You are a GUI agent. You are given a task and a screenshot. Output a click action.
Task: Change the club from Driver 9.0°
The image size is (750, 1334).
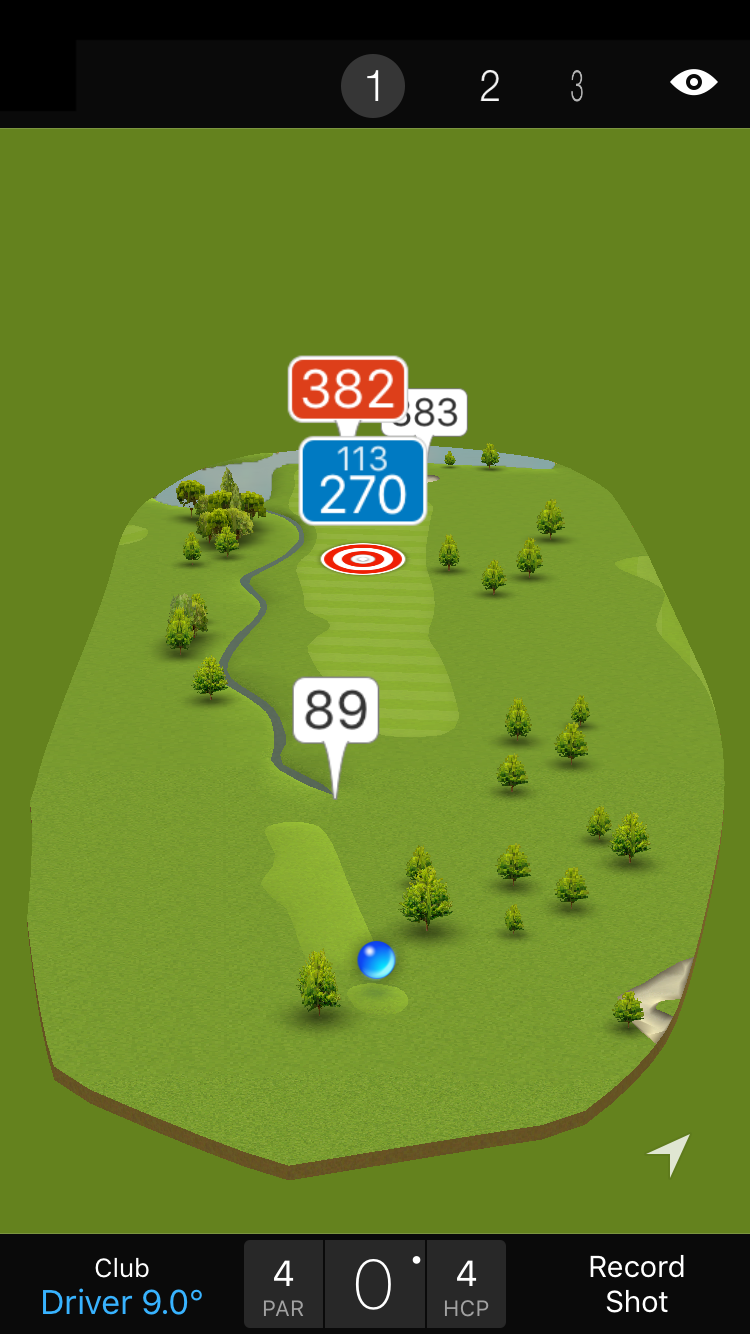point(122,1286)
